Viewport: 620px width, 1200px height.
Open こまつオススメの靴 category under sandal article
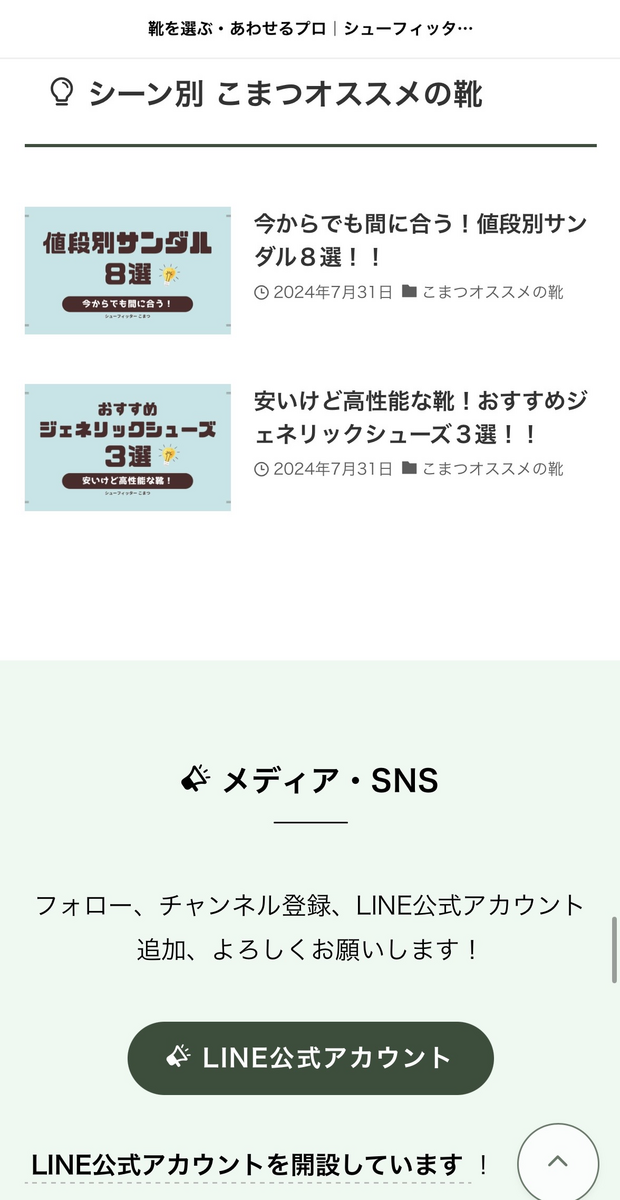(x=492, y=292)
